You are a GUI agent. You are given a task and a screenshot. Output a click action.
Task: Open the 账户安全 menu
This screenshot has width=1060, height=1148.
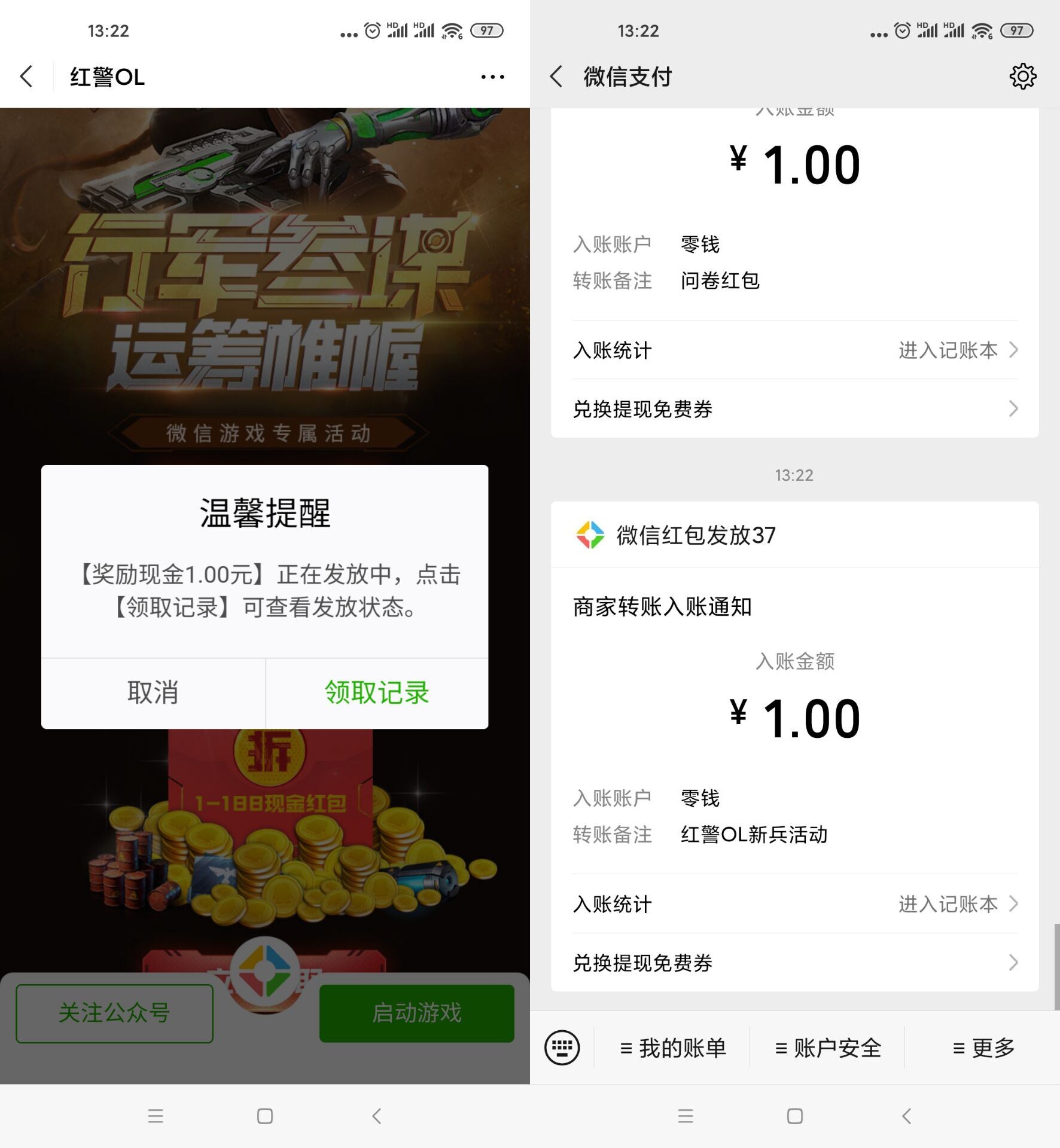point(828,1048)
